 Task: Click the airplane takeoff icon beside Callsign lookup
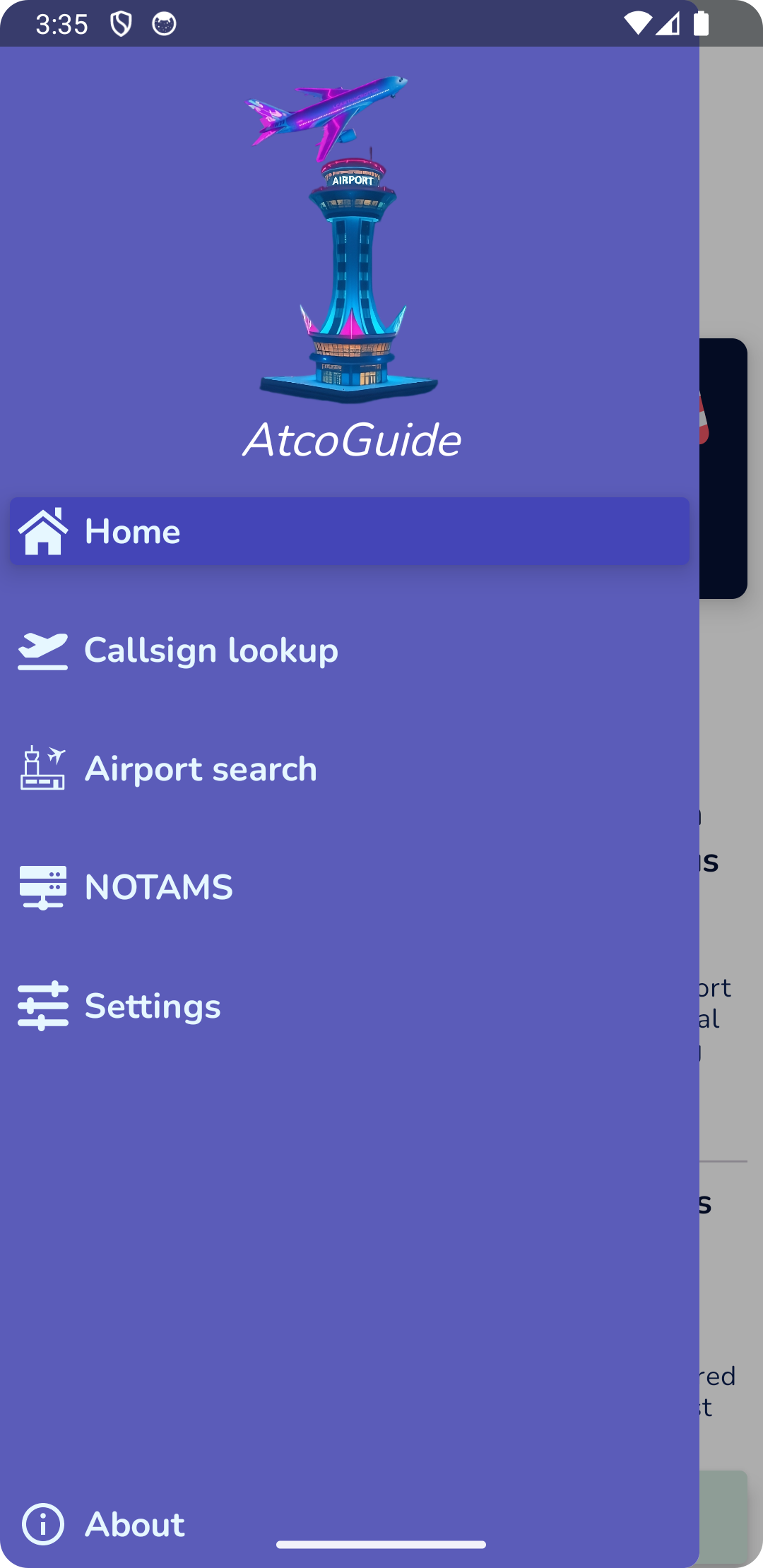(x=42, y=650)
